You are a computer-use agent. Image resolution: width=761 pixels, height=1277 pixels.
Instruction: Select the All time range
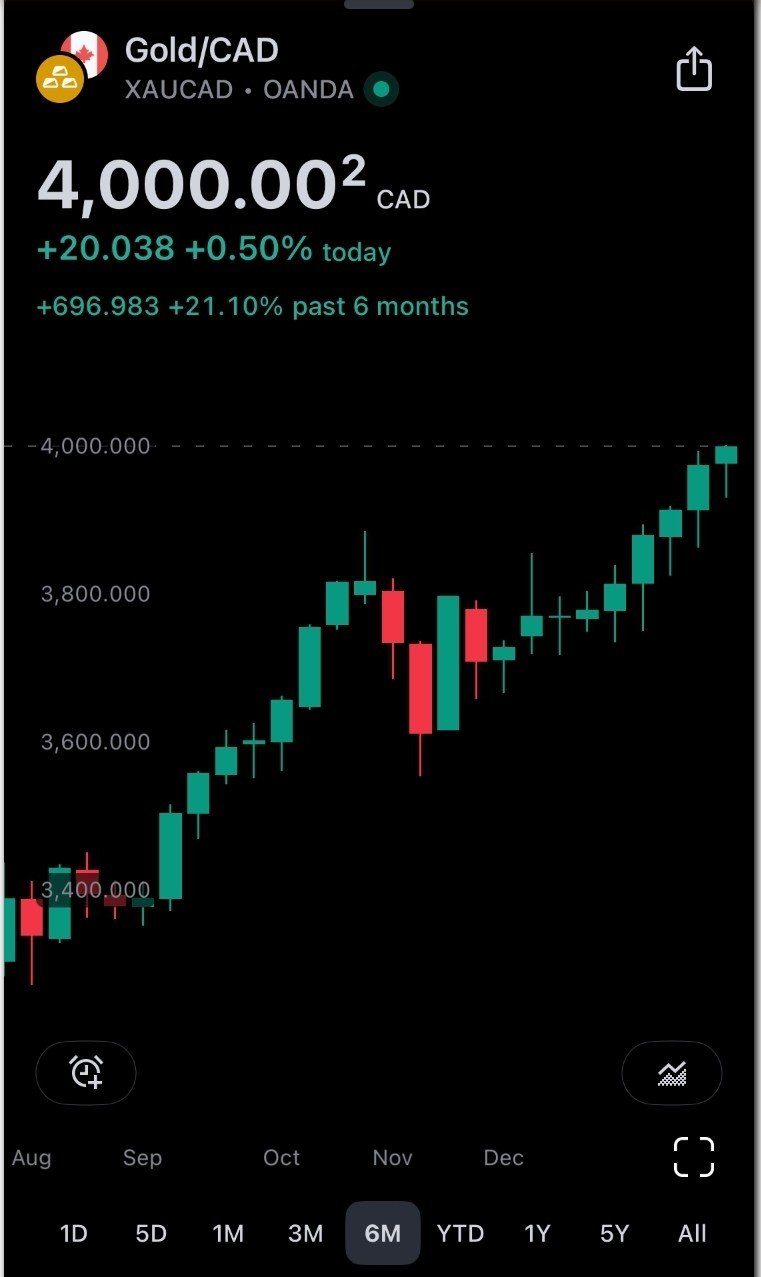(x=692, y=1233)
